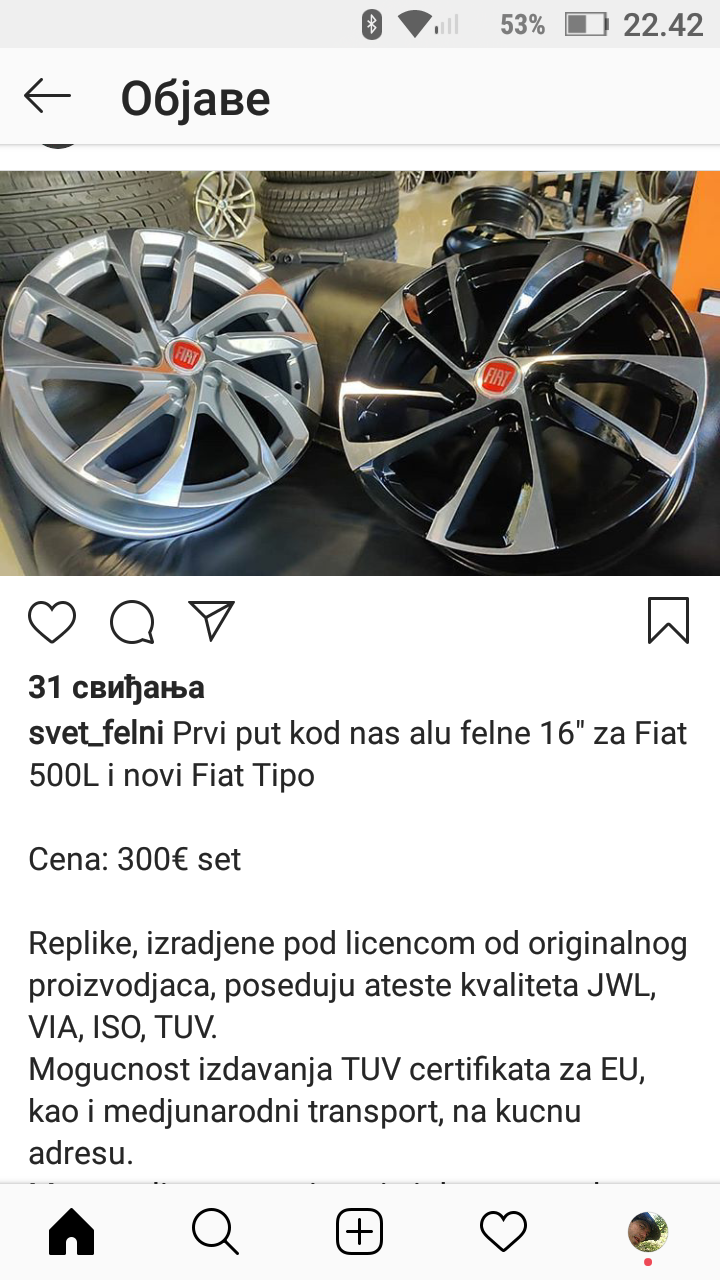This screenshot has height=1280, width=720.
Task: Open the activity heart tab
Action: tap(503, 1231)
